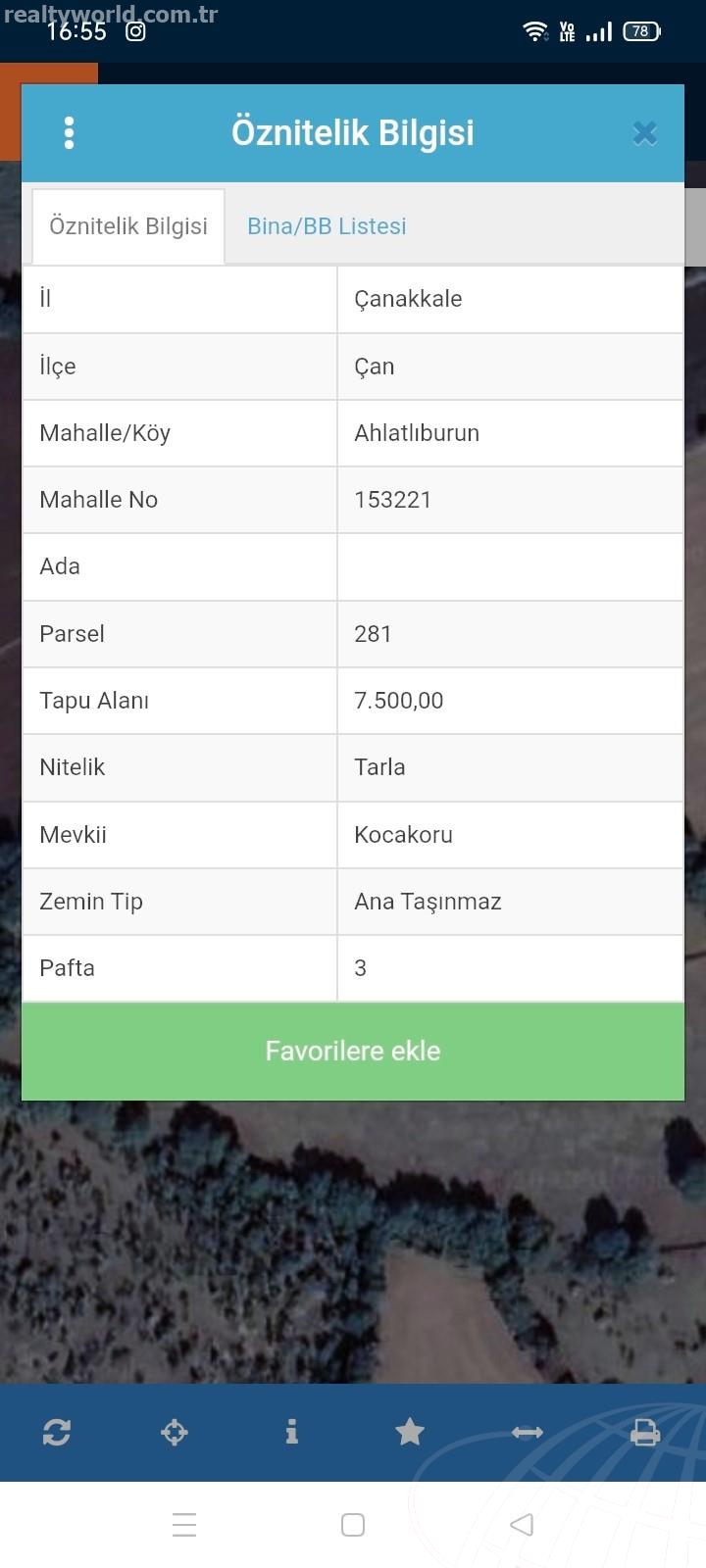The width and height of the screenshot is (706, 1568).
Task: Tap the measure distance arrows icon
Action: pos(528,1433)
